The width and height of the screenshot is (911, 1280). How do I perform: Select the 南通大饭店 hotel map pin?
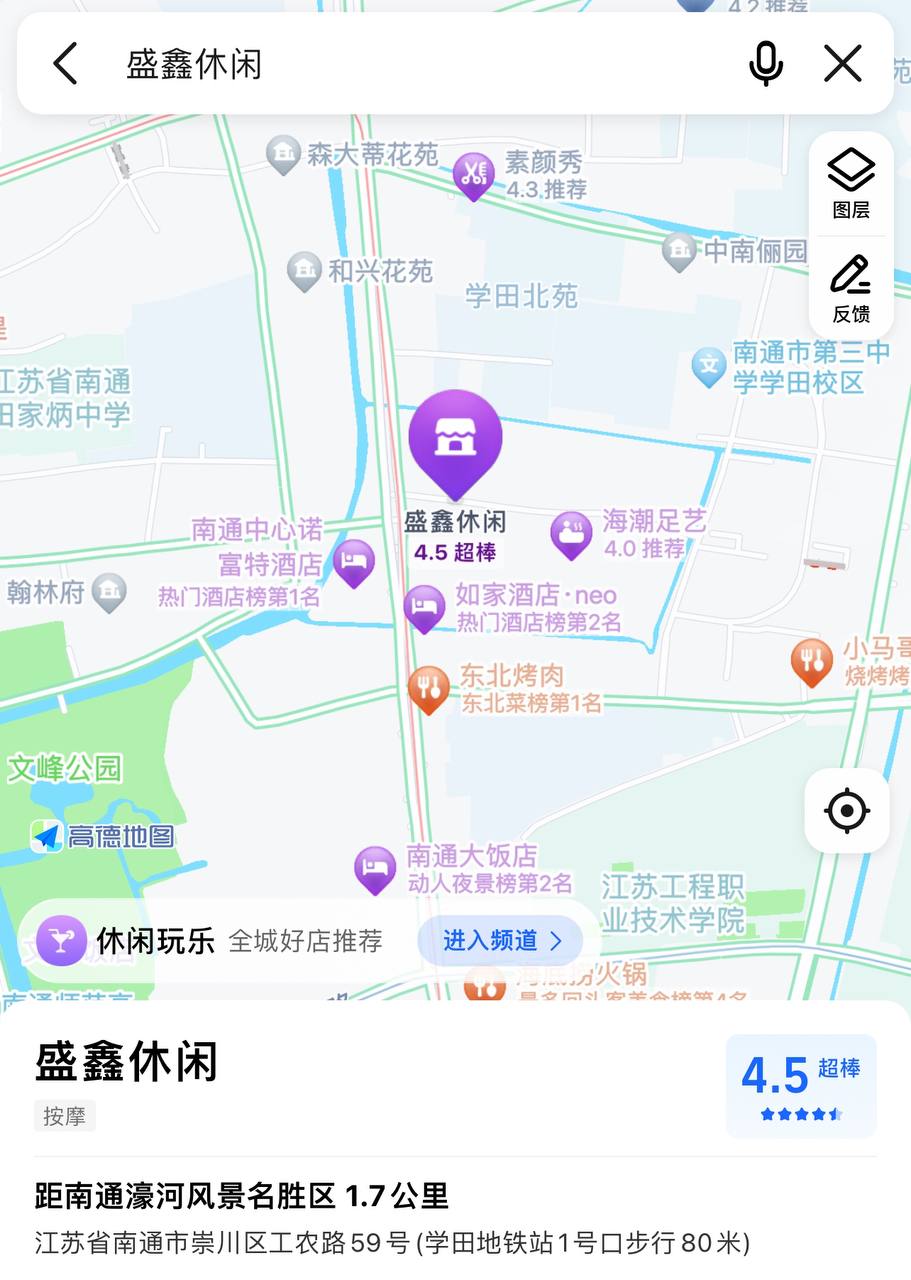click(375, 866)
